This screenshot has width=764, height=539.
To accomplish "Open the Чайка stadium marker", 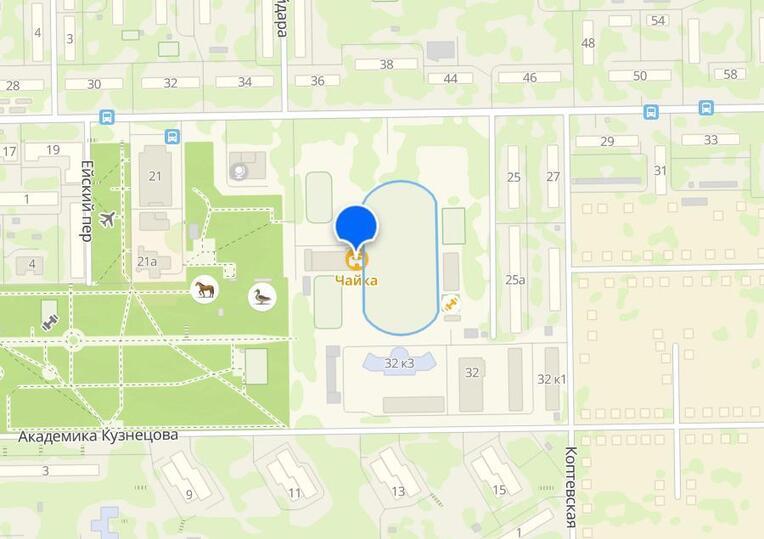I will tap(356, 261).
